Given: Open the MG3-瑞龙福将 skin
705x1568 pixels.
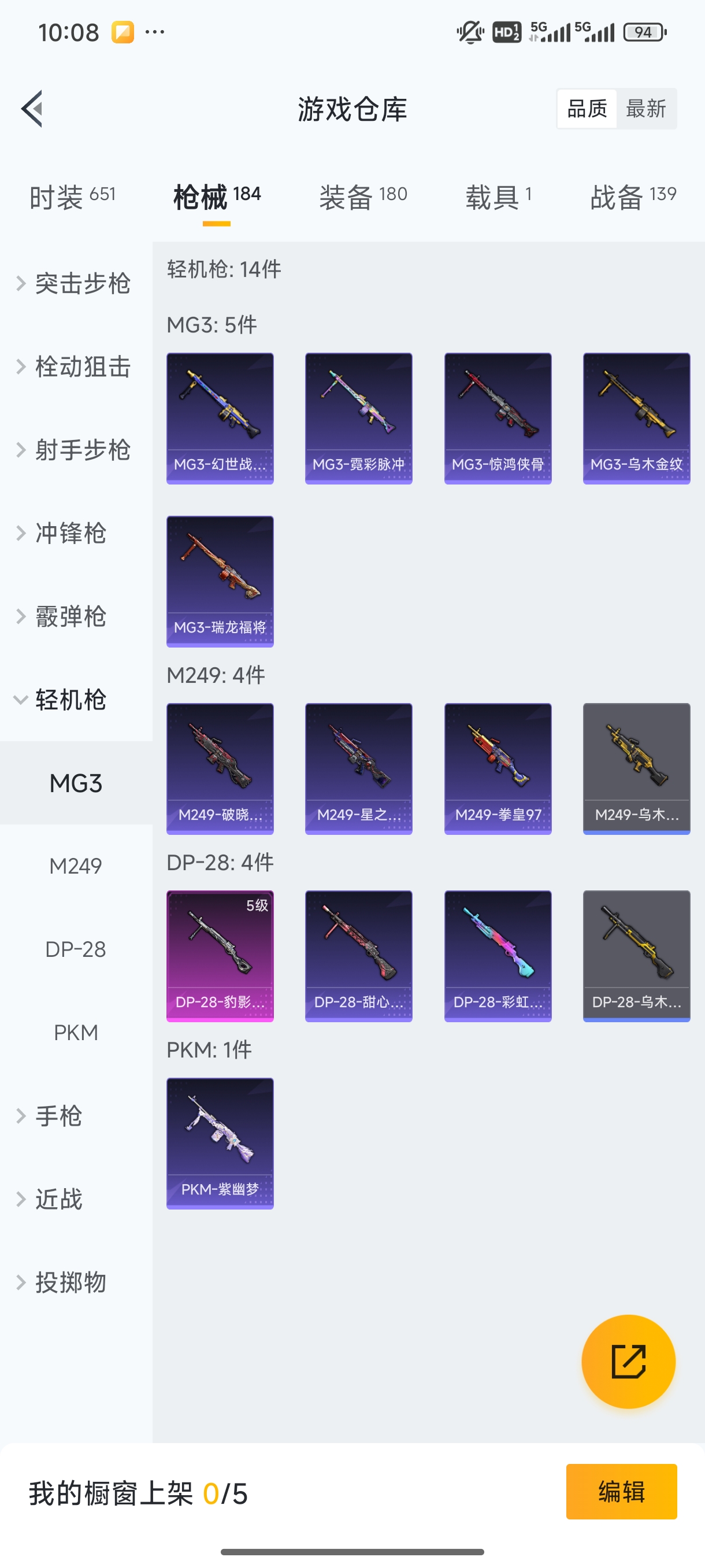Looking at the screenshot, I should pyautogui.click(x=220, y=581).
